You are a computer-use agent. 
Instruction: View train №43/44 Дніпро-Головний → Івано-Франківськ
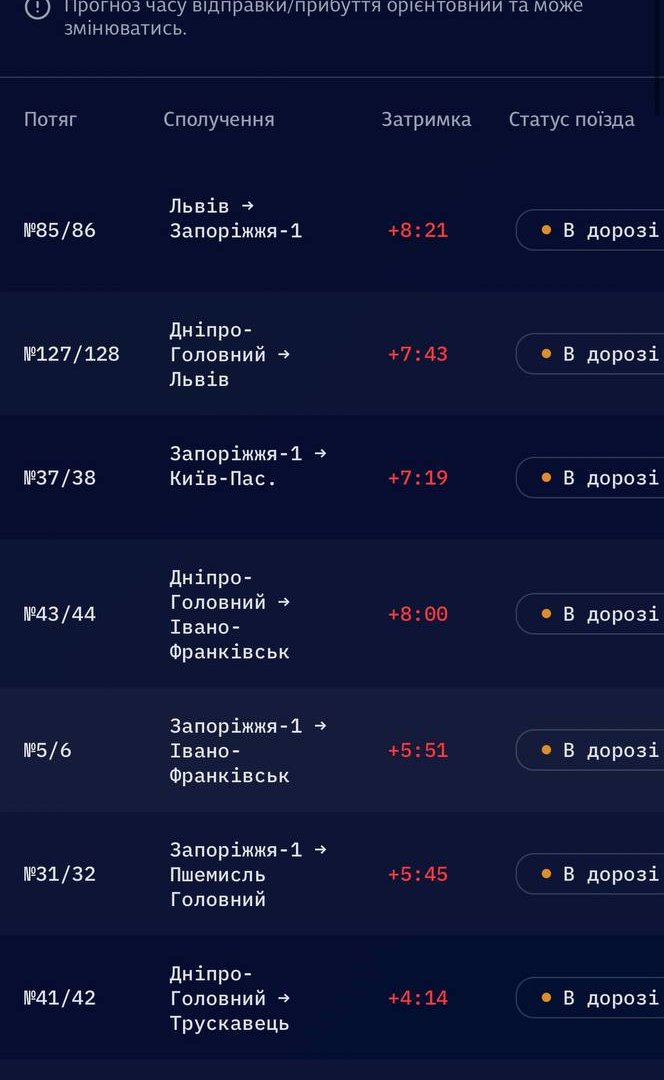[x=332, y=614]
